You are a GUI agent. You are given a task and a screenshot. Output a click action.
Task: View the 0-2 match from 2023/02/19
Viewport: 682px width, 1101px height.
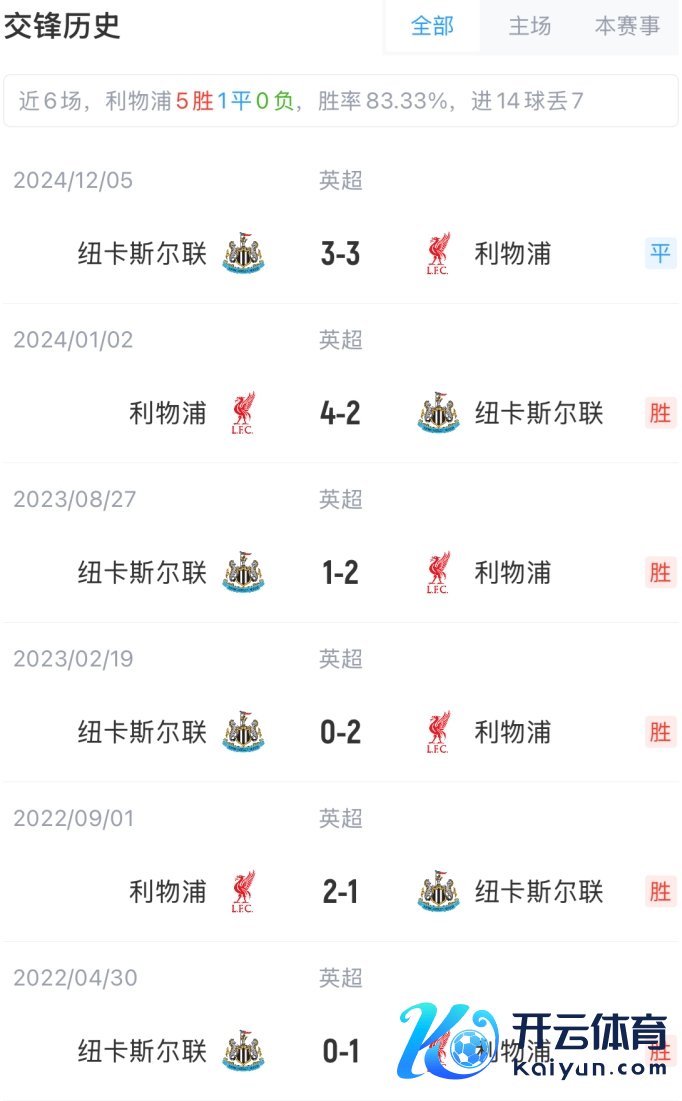click(x=340, y=732)
